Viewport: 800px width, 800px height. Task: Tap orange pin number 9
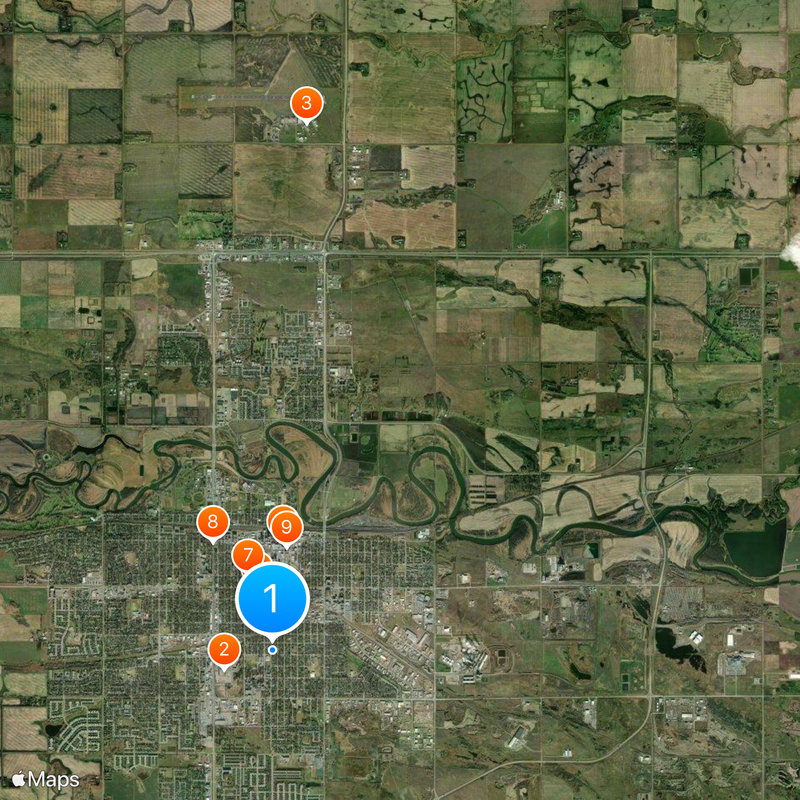pyautogui.click(x=287, y=526)
